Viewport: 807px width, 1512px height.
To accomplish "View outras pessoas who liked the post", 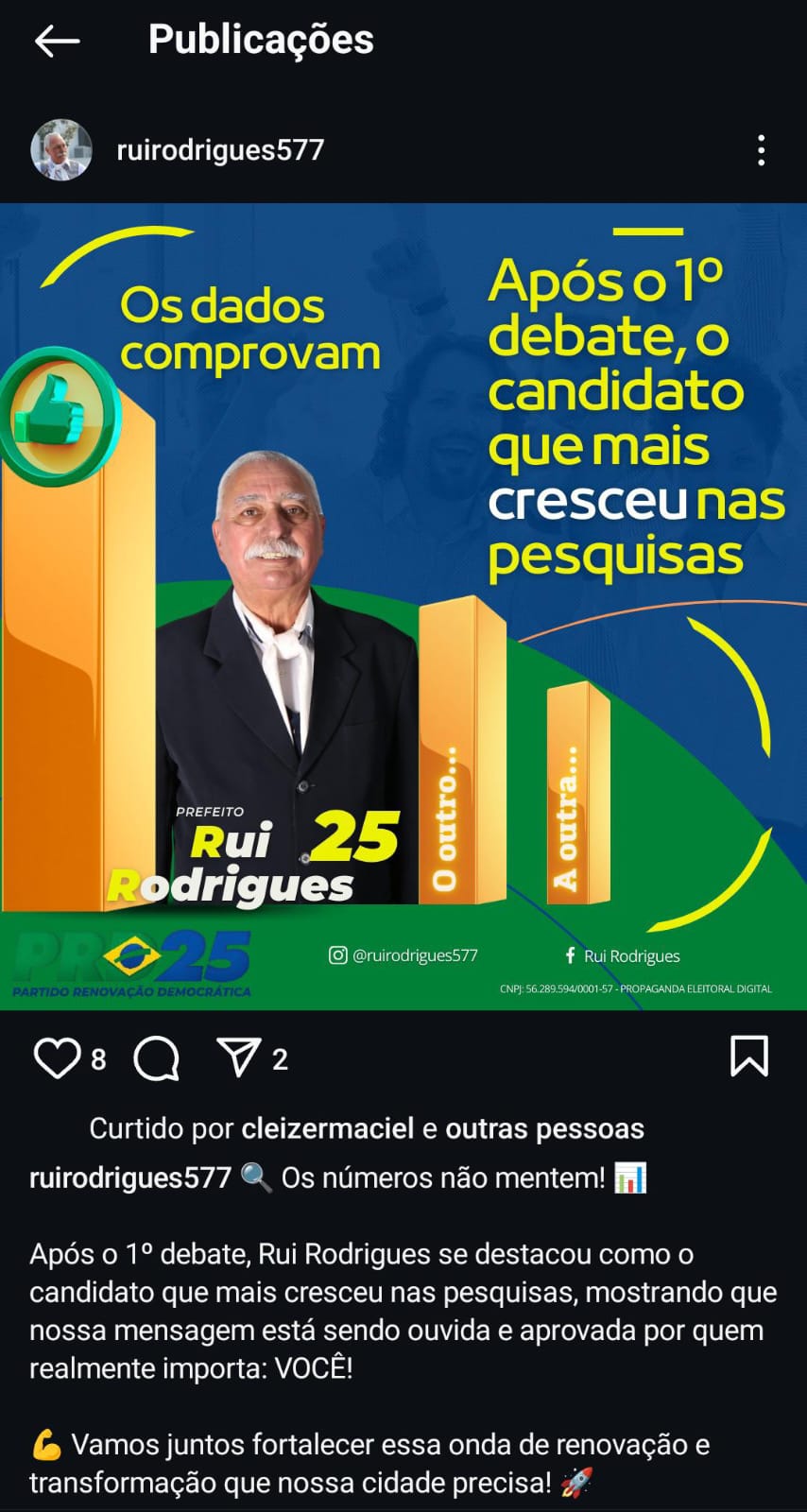I will [x=545, y=1128].
